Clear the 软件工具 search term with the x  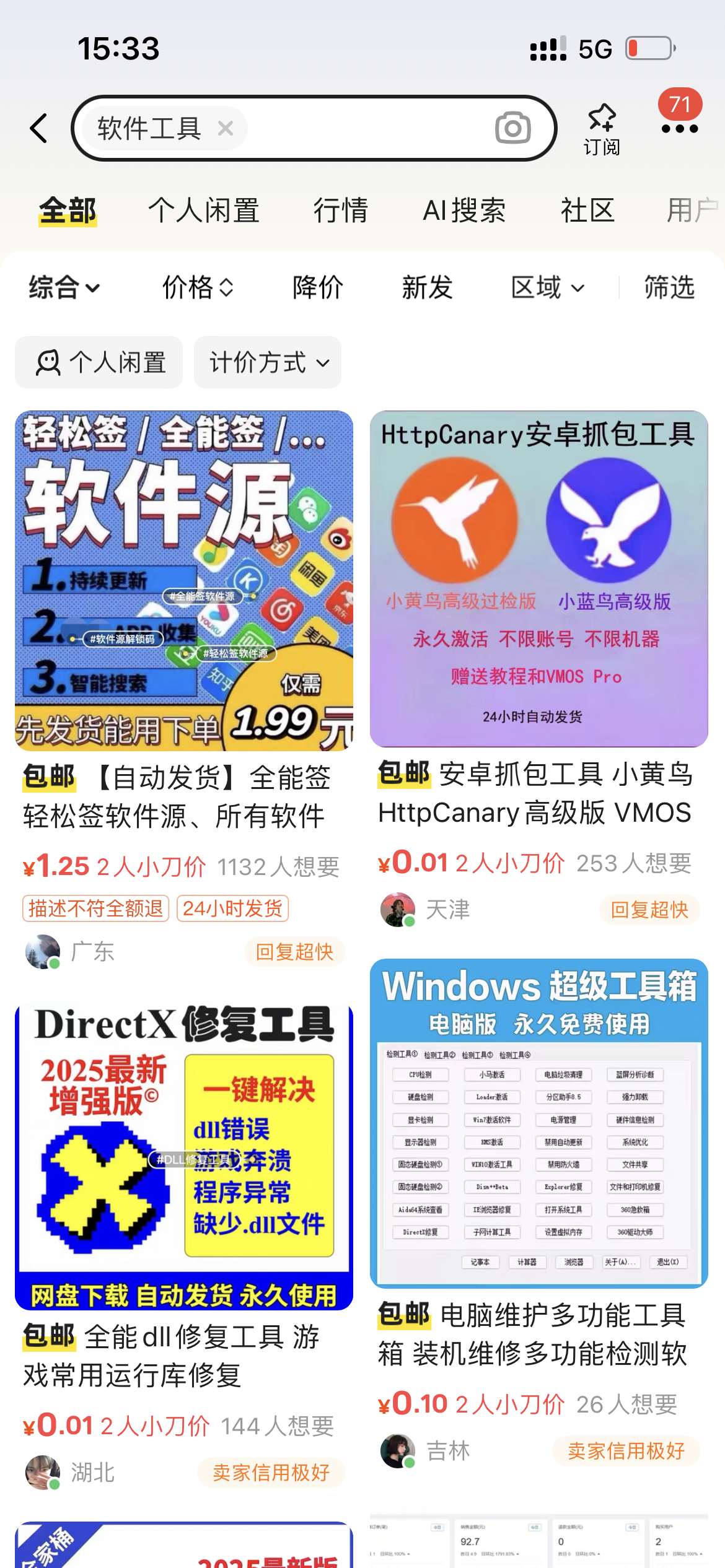tap(225, 128)
